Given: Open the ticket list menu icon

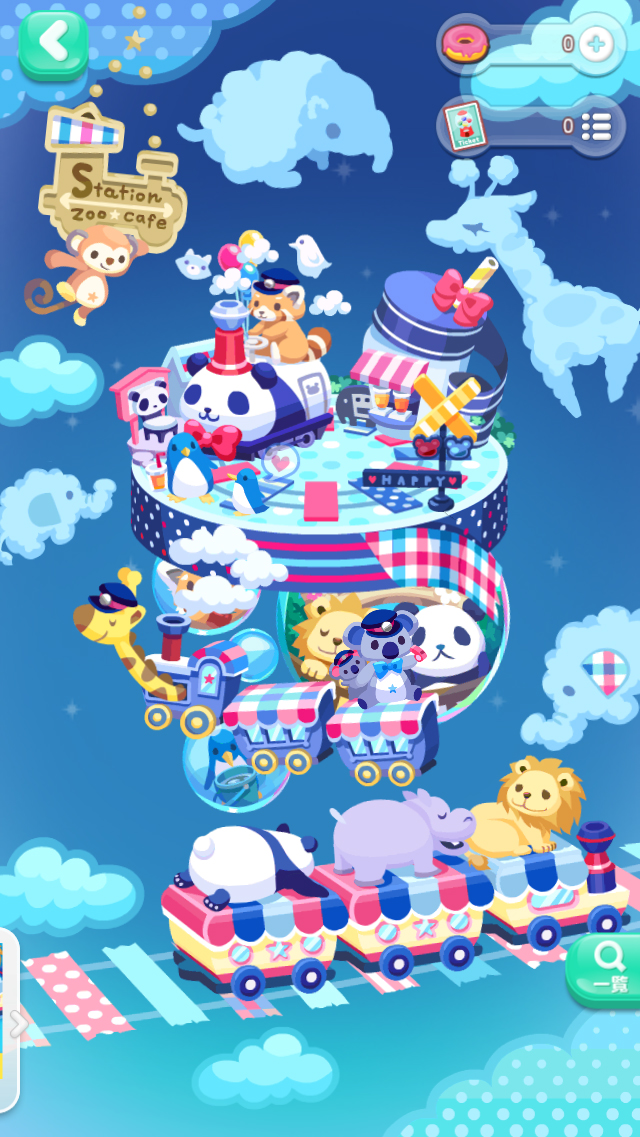Looking at the screenshot, I should 596,126.
